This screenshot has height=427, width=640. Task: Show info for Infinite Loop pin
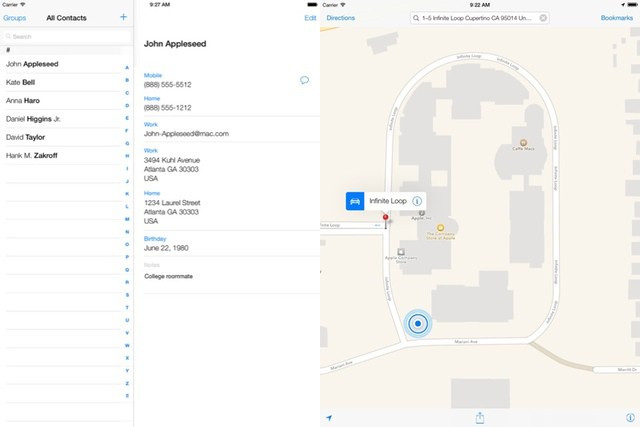(417, 201)
